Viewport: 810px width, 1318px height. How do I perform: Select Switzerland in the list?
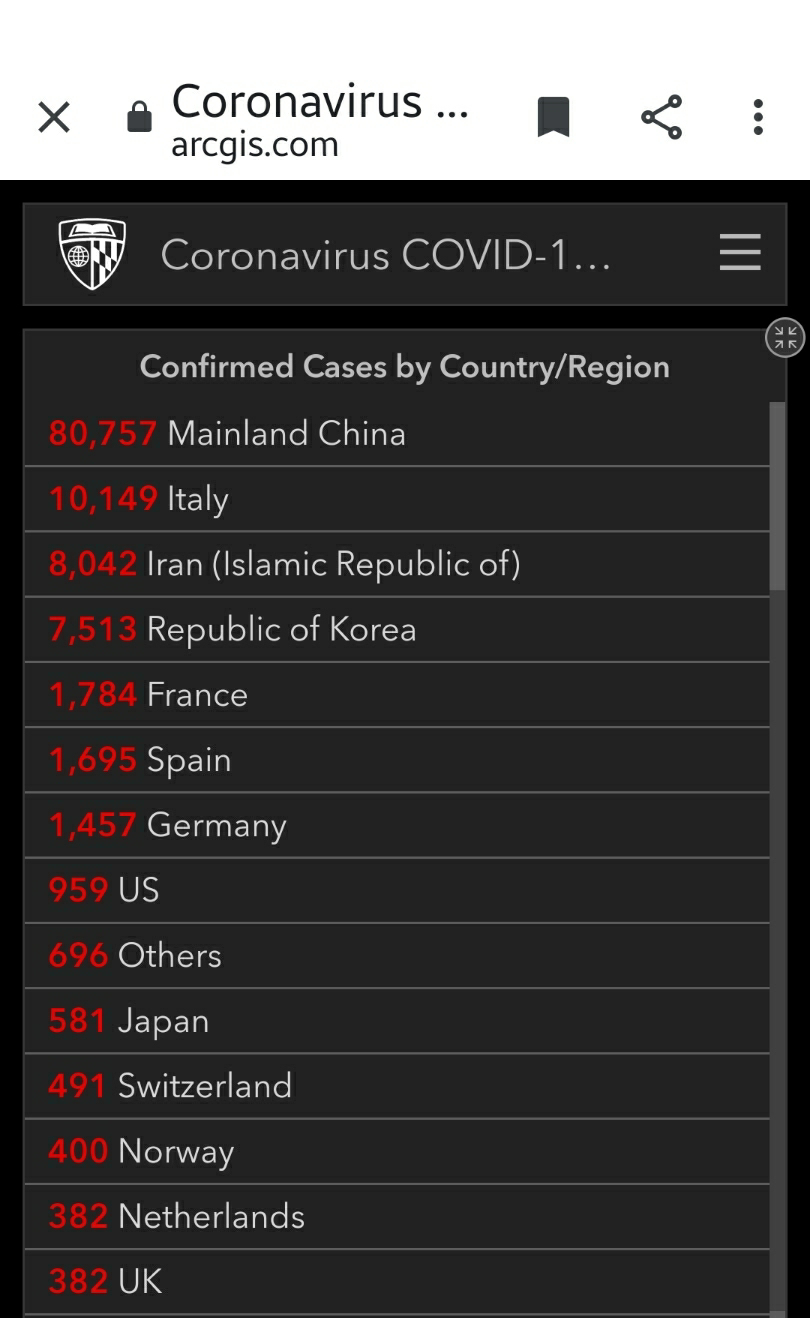point(397,1086)
